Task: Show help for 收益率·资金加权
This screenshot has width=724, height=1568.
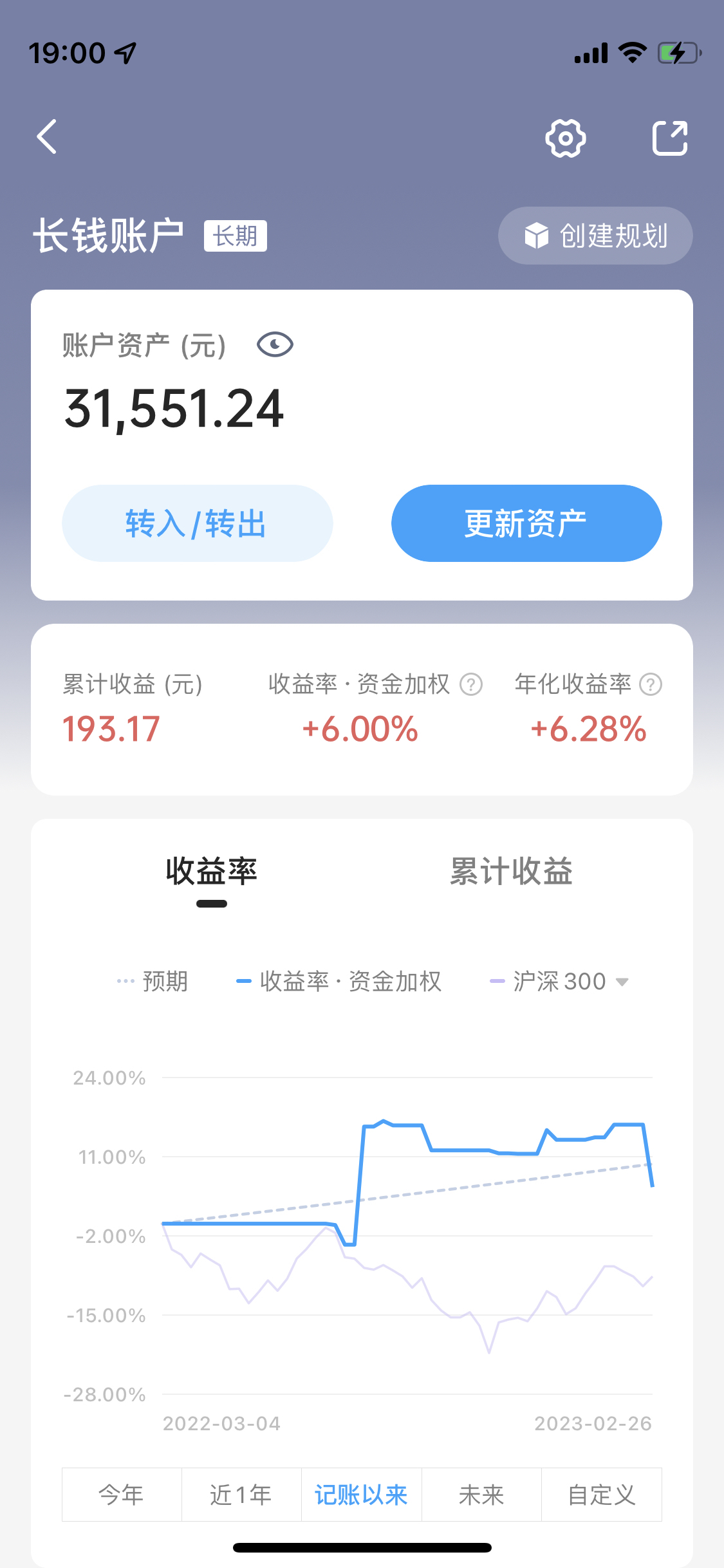Action: 471,684
